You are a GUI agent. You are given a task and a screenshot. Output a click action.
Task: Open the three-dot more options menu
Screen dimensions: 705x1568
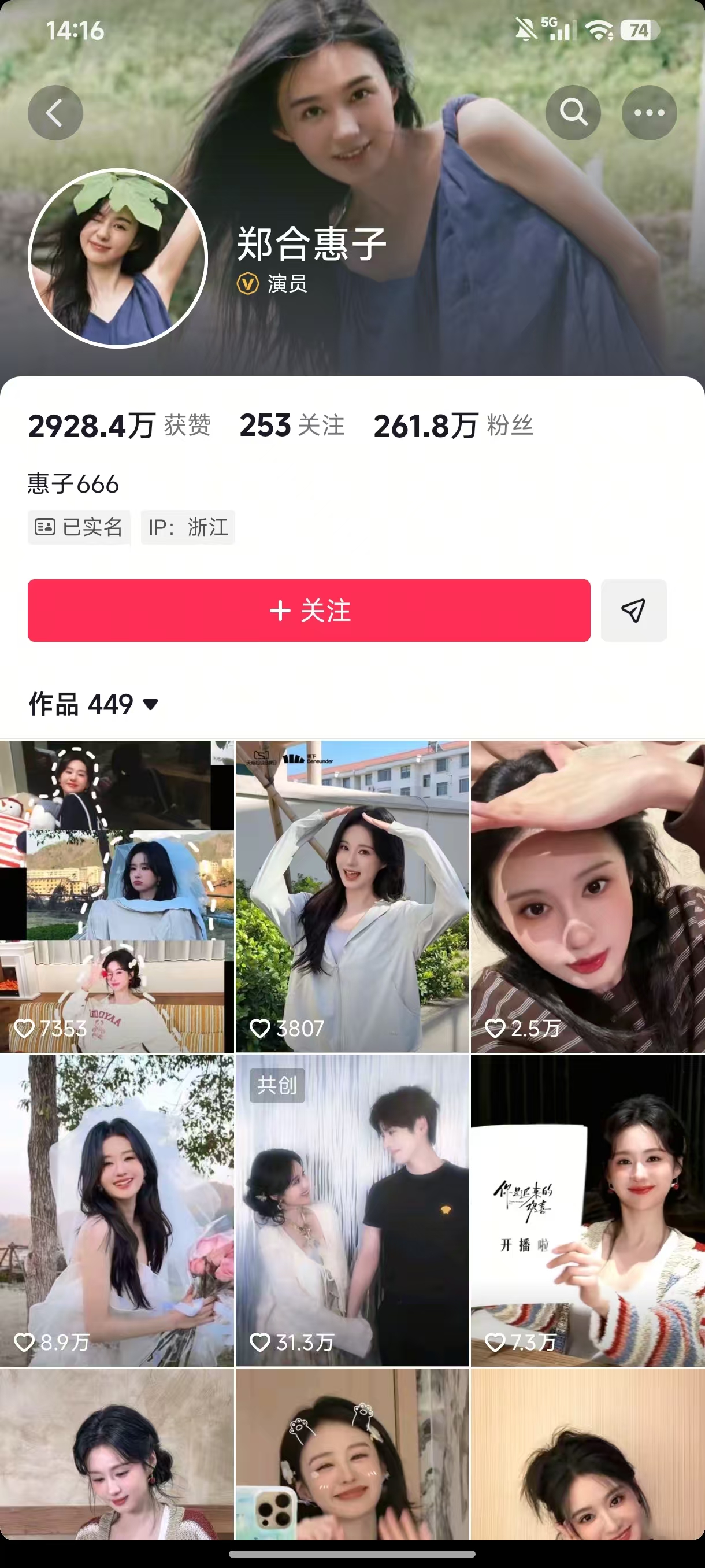coord(649,113)
